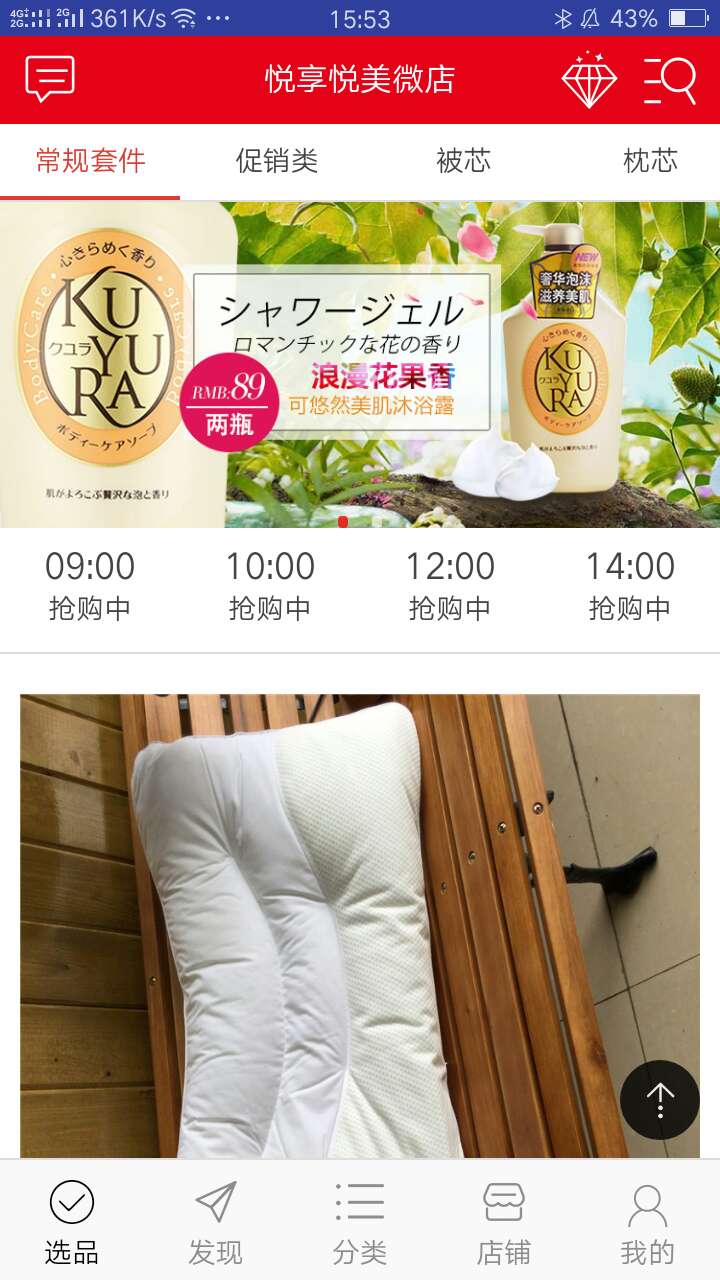Select the 枕芯 category tab
This screenshot has height=1280, width=720.
coord(650,161)
